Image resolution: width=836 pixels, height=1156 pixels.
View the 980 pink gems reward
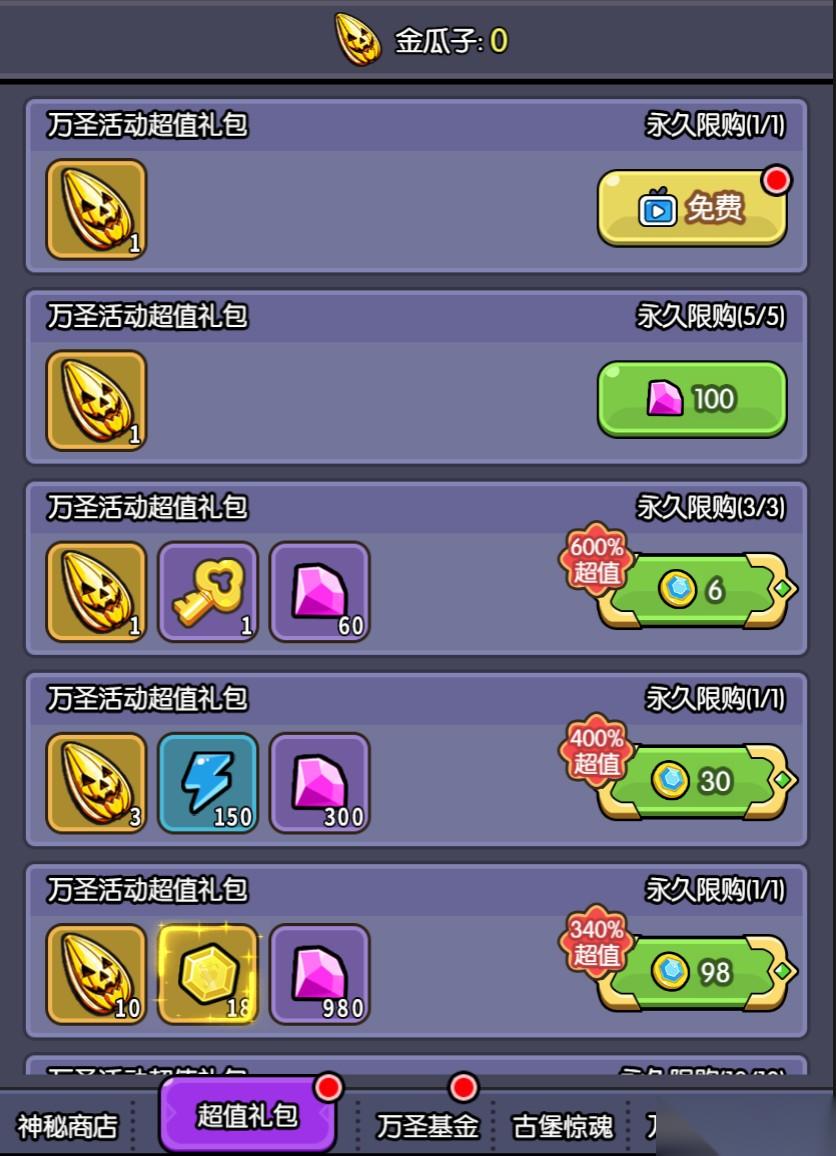point(320,974)
